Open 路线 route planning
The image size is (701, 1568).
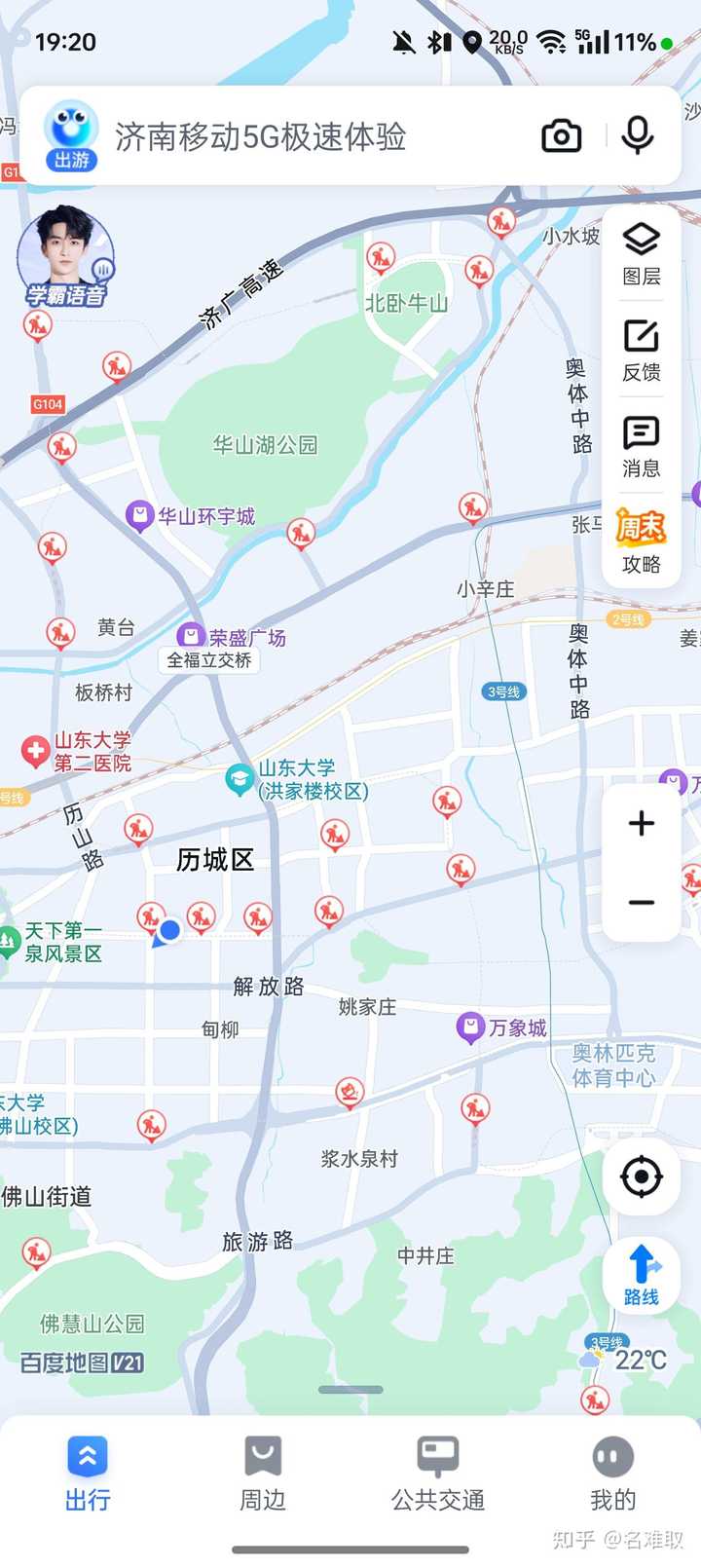click(x=642, y=1275)
